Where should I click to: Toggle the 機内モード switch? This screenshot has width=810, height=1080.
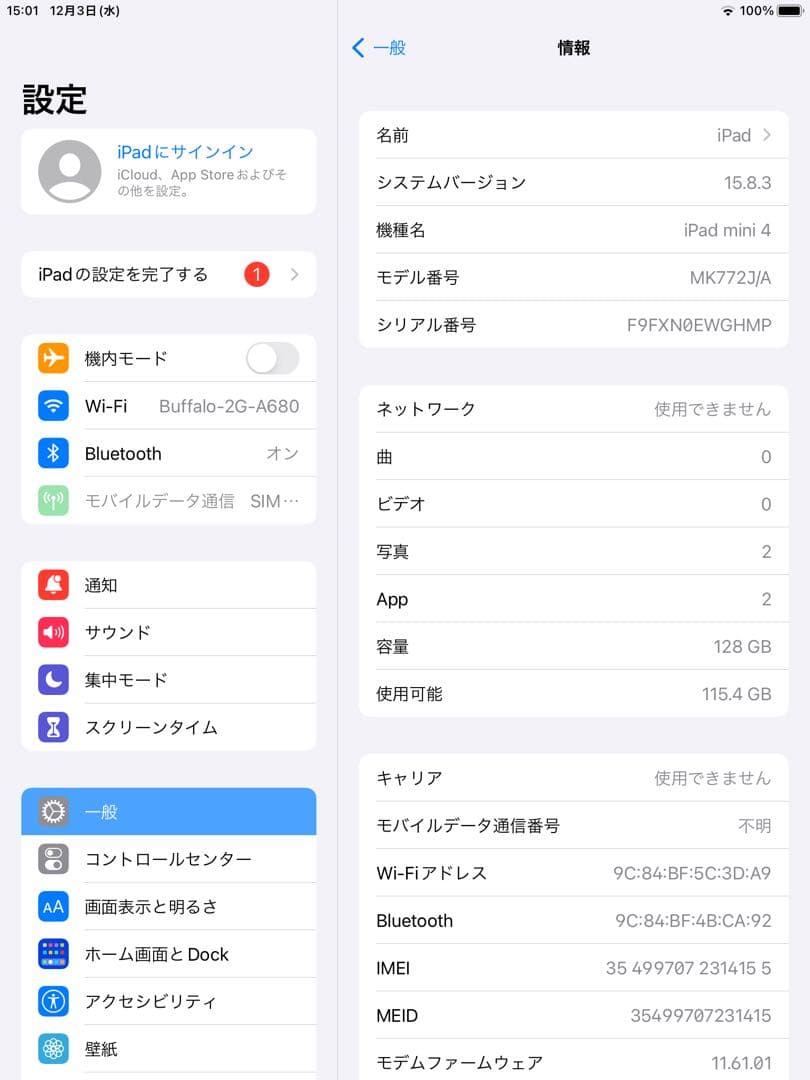point(272,358)
